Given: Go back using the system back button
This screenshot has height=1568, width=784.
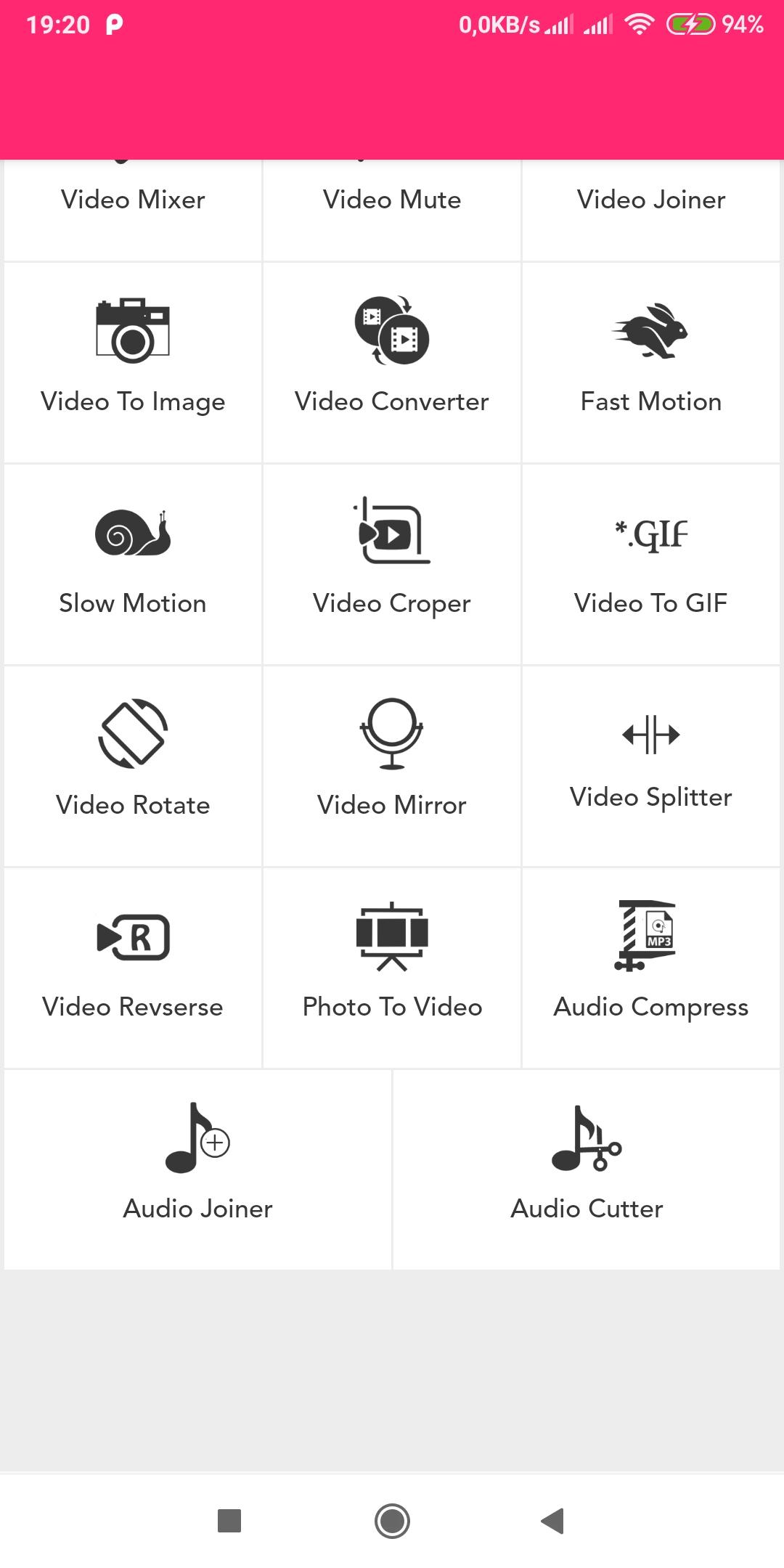Looking at the screenshot, I should (x=553, y=1521).
